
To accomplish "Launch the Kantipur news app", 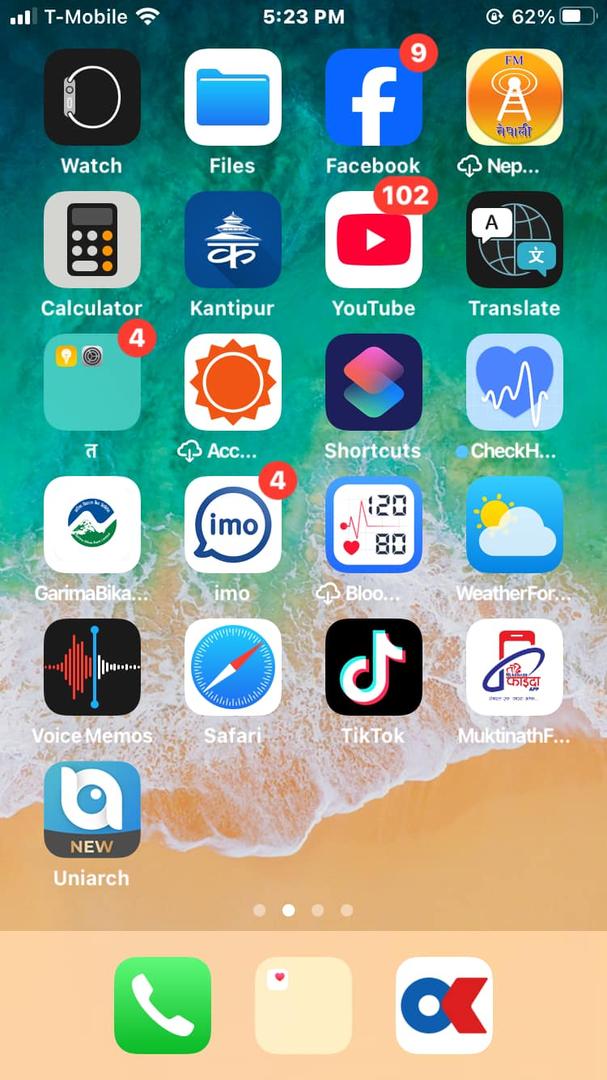I will (x=233, y=240).
